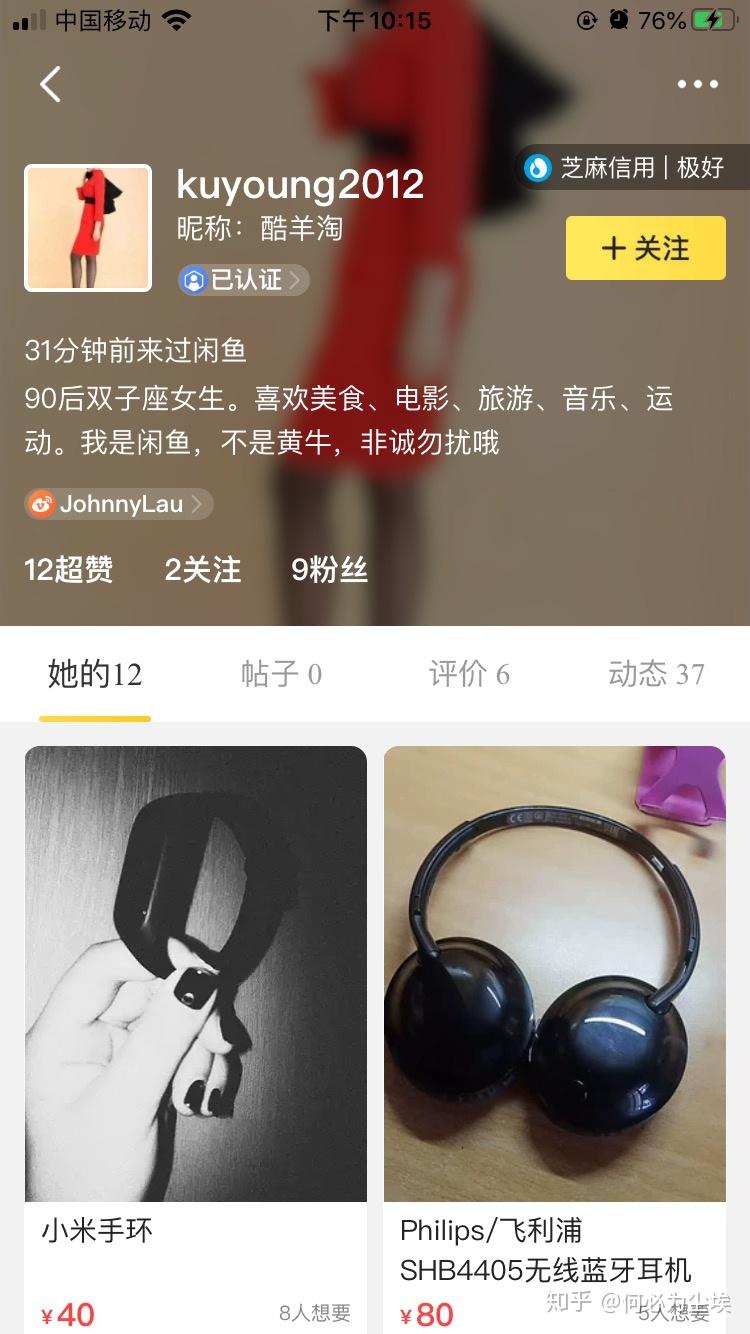Open the 2关注 following list
The image size is (750, 1334).
coord(203,570)
